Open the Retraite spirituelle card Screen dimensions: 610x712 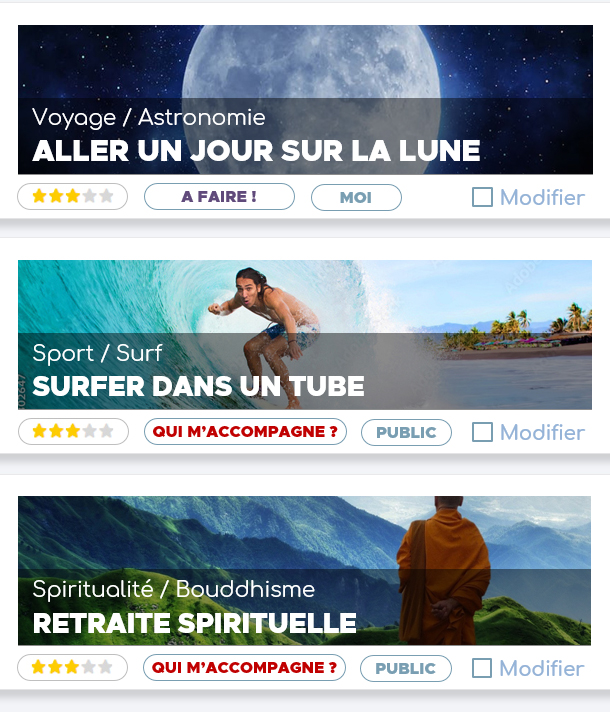(x=305, y=570)
